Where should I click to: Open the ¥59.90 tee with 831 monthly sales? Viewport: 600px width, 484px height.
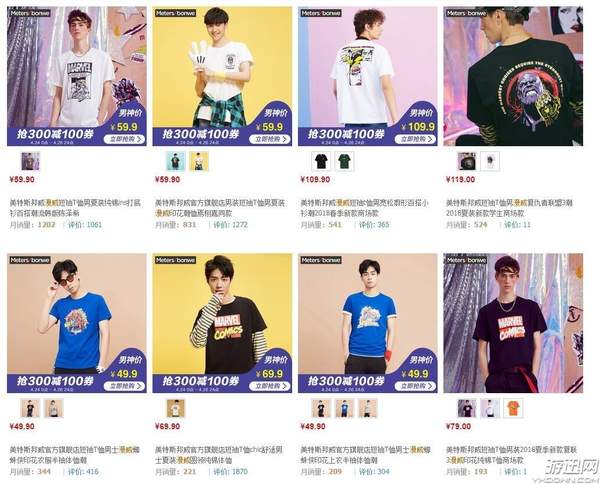click(222, 75)
